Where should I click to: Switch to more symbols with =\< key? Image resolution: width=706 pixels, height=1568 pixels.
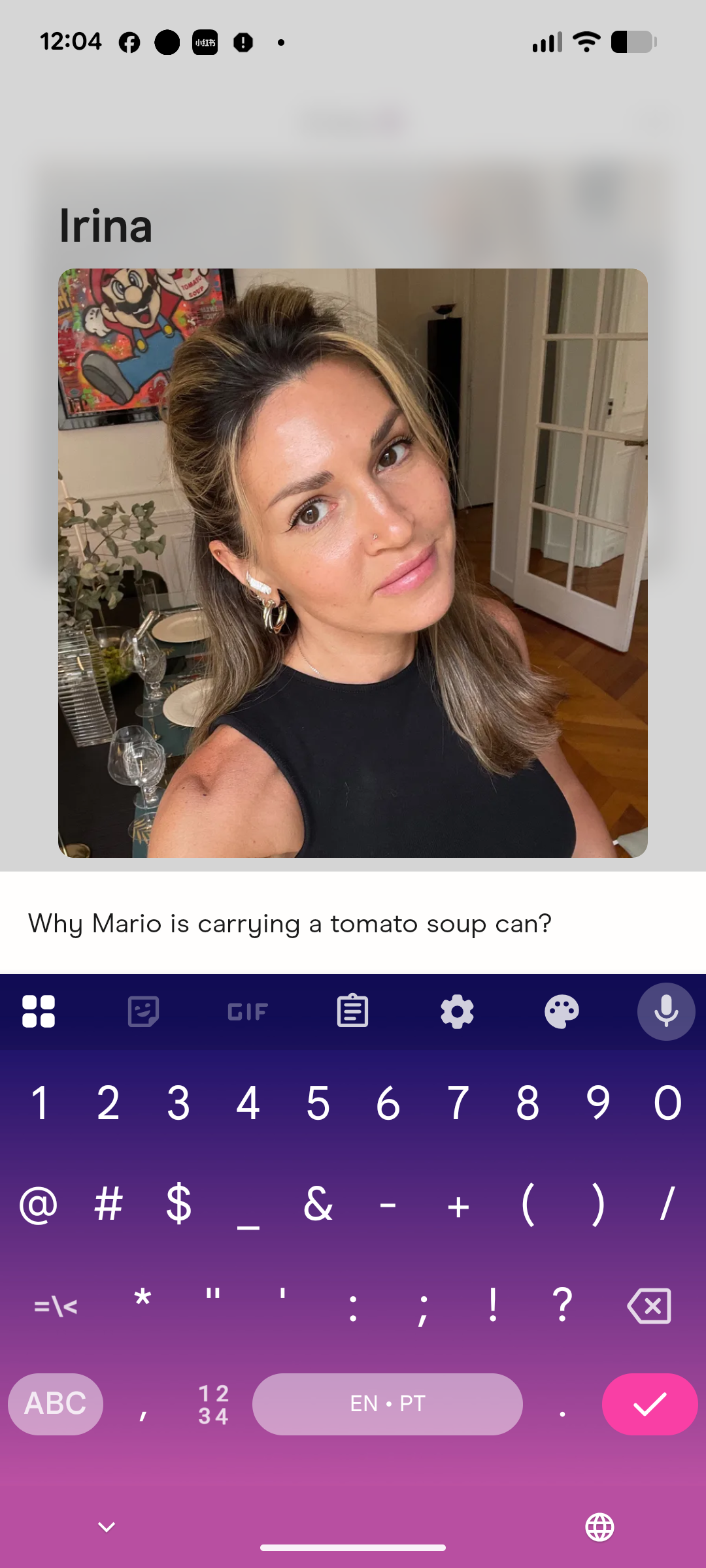pos(56,1306)
